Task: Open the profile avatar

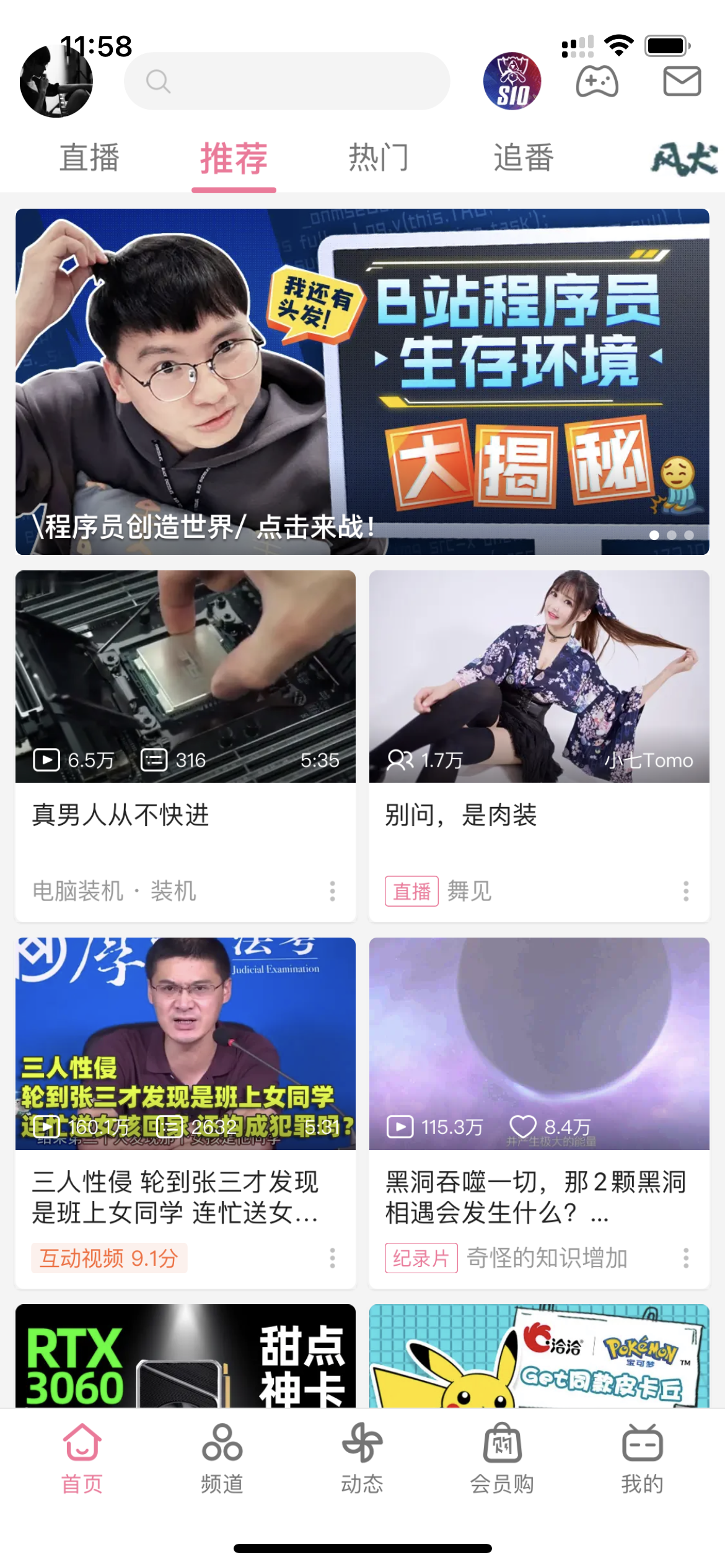Action: (x=56, y=81)
